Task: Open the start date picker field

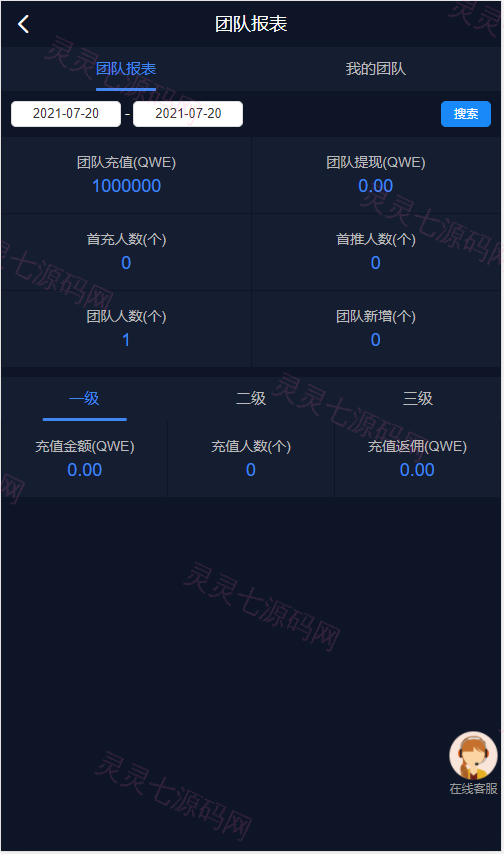Action: click(66, 114)
